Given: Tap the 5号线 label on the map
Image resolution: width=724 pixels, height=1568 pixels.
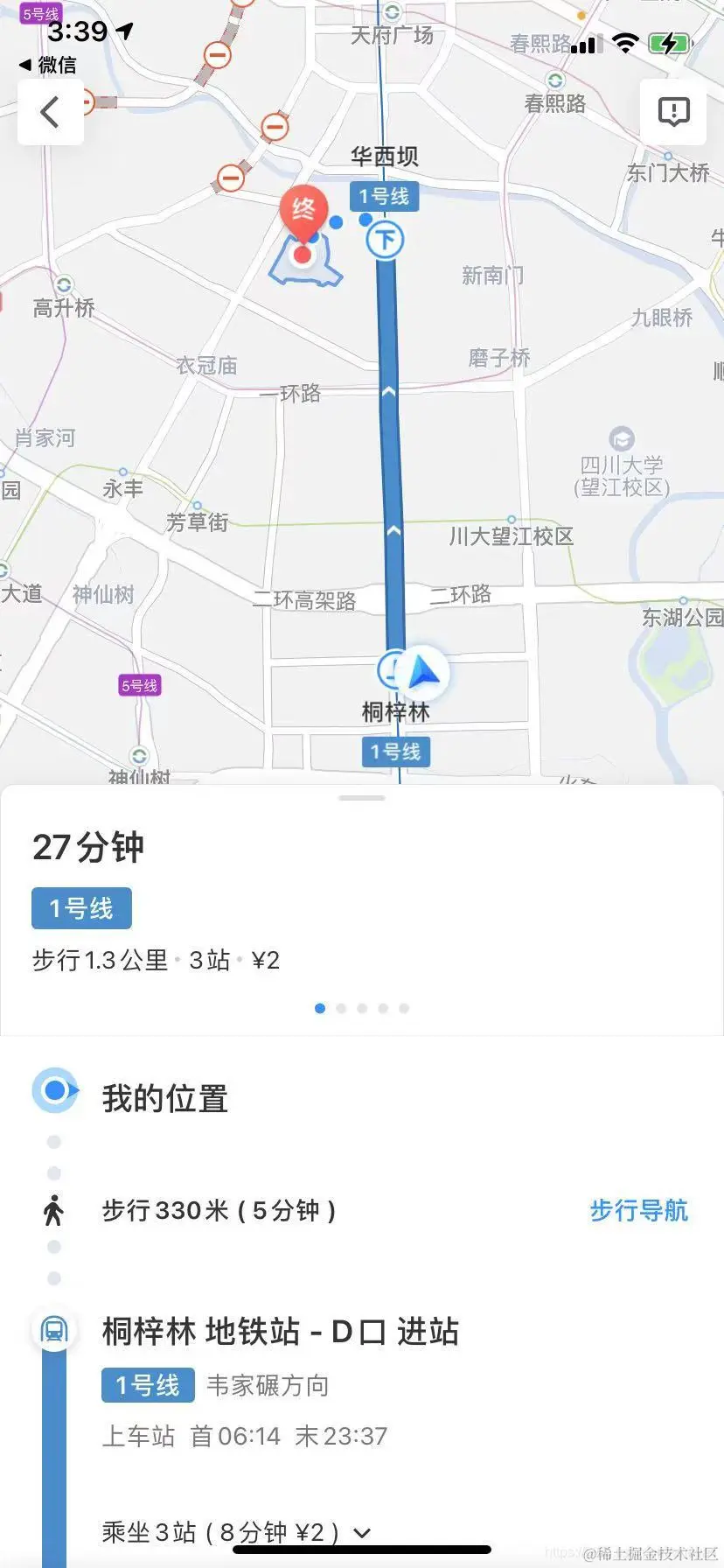Looking at the screenshot, I should [x=140, y=687].
